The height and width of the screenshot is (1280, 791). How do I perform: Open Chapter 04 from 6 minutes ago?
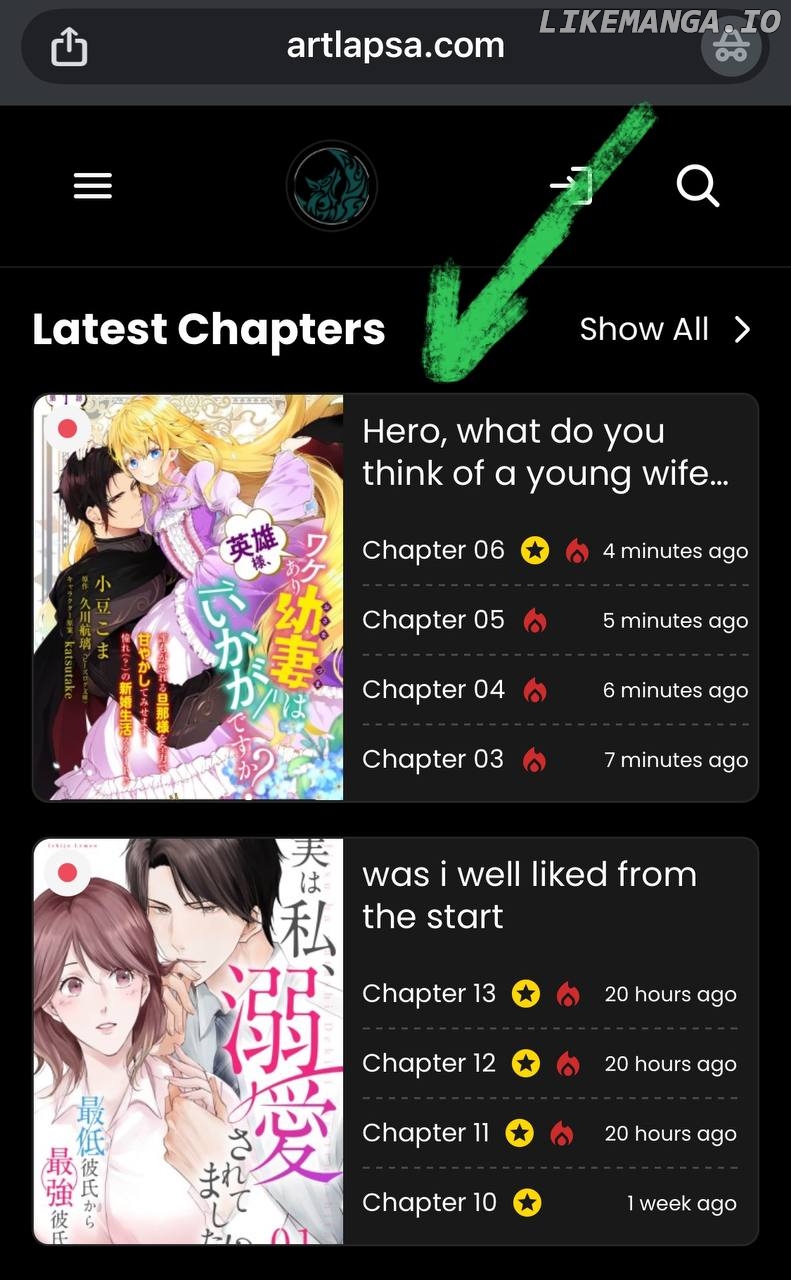tap(434, 690)
